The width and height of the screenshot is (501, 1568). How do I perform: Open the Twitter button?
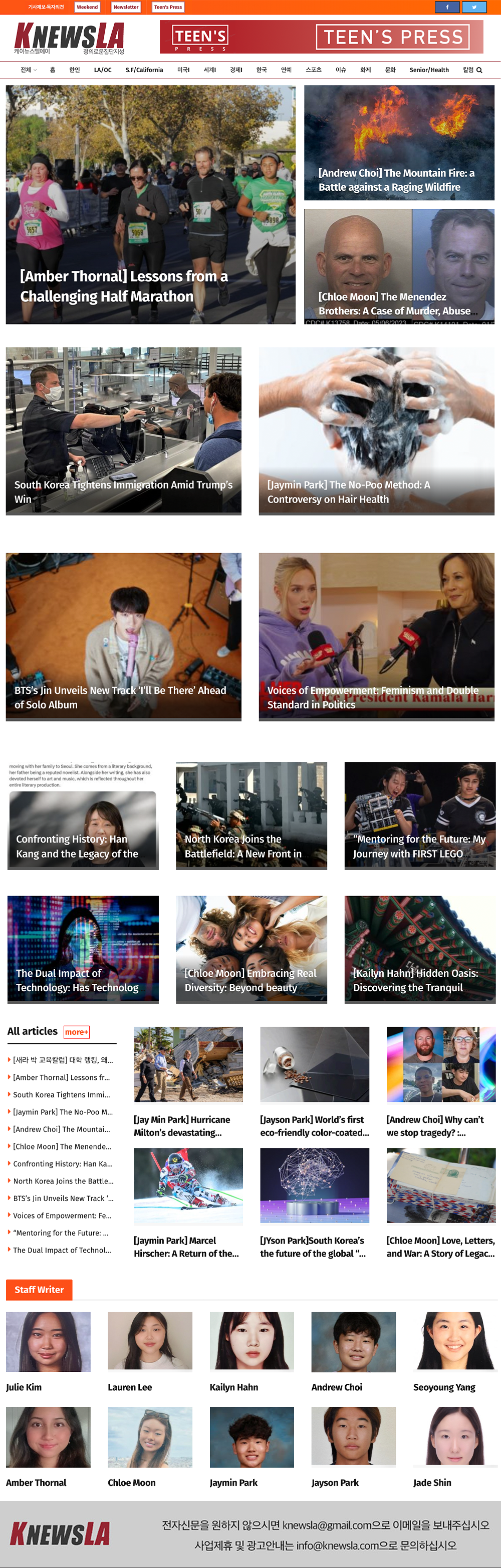click(474, 8)
